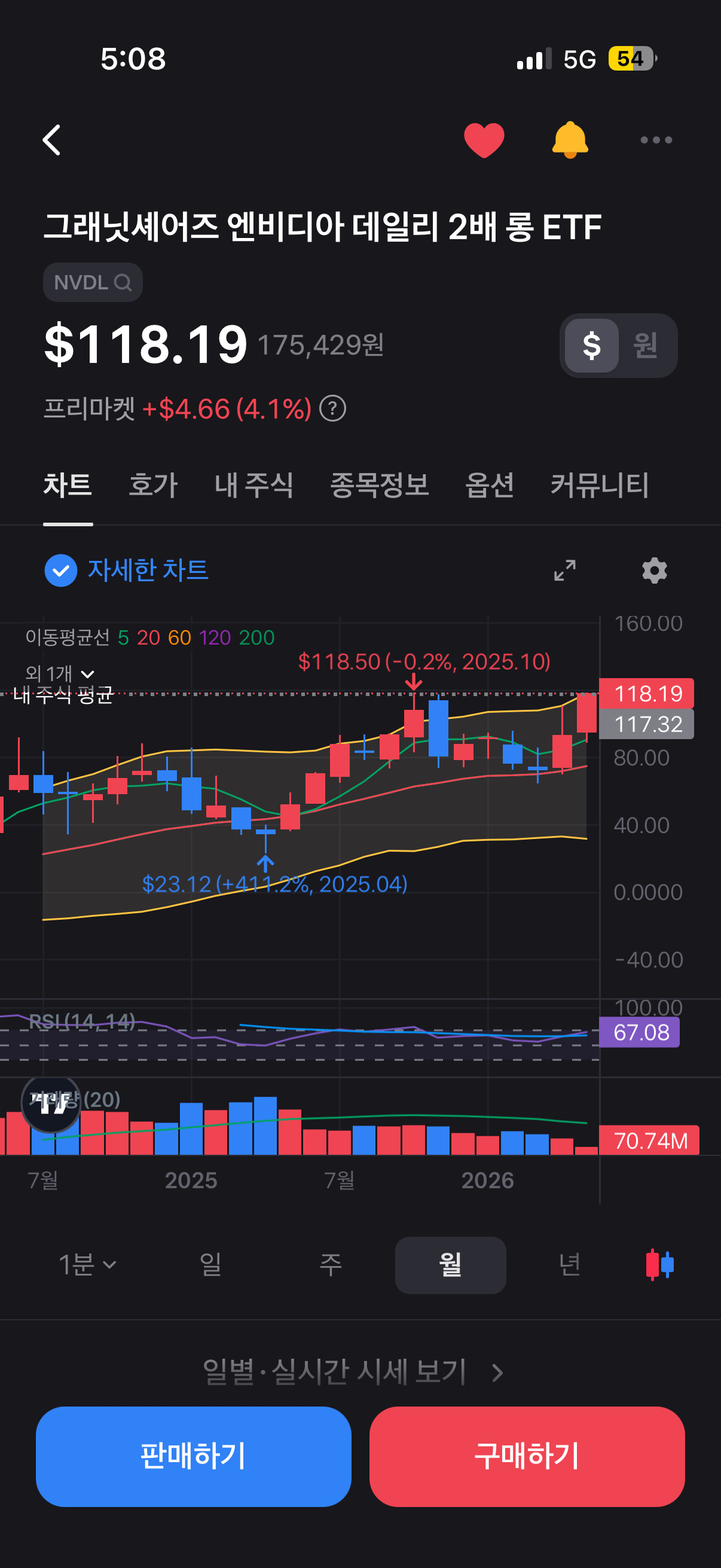The width and height of the screenshot is (721, 1568).
Task: Open the 내 주식 tab
Action: [x=253, y=485]
